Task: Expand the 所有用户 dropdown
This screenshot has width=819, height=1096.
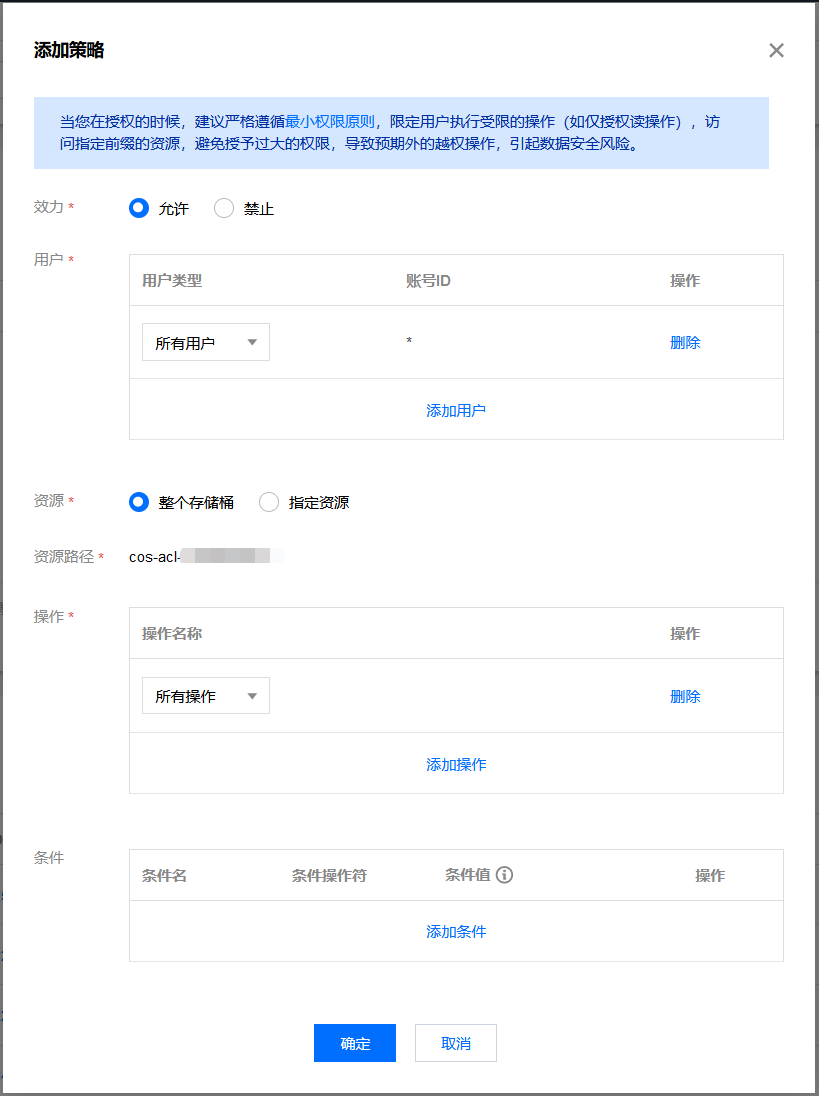Action: 206,343
